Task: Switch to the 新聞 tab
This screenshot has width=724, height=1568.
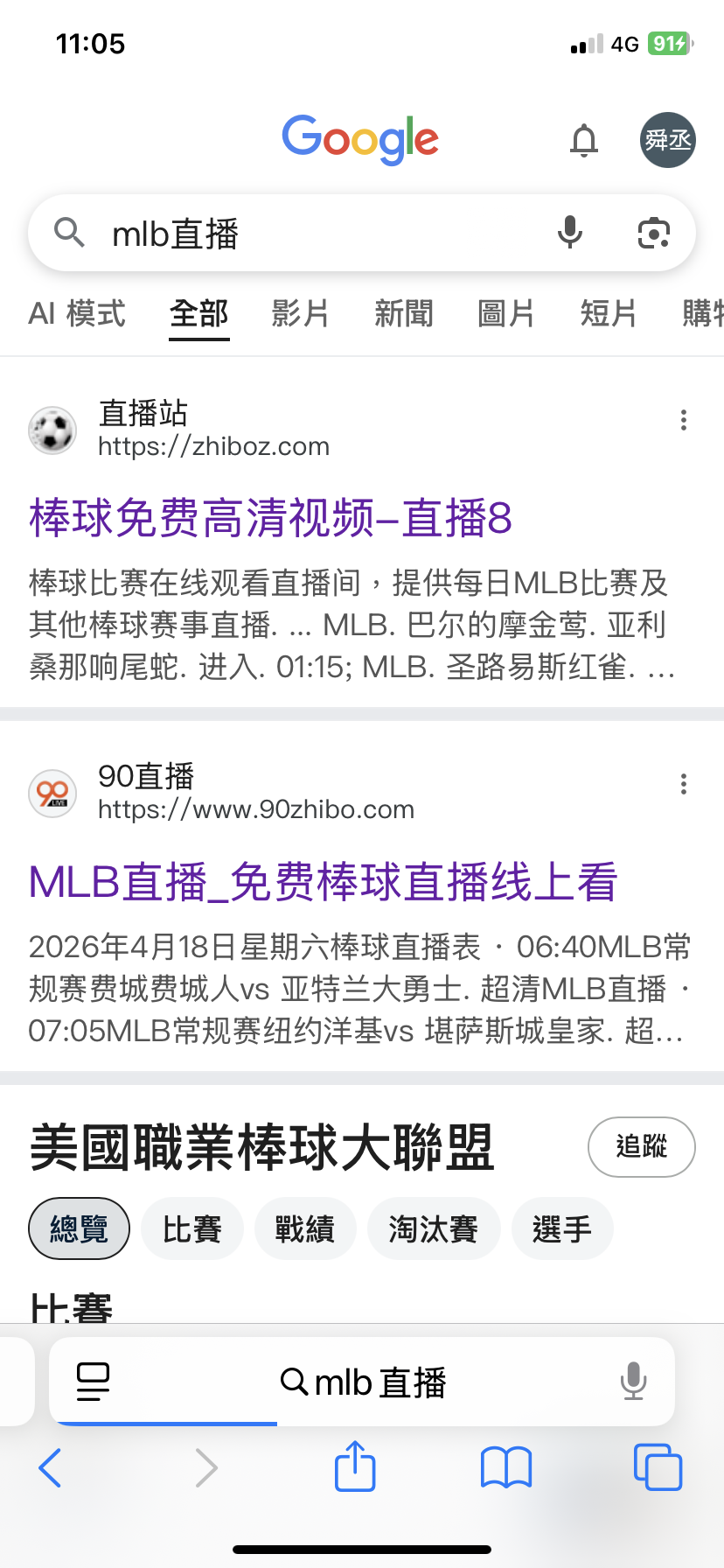Action: tap(403, 313)
